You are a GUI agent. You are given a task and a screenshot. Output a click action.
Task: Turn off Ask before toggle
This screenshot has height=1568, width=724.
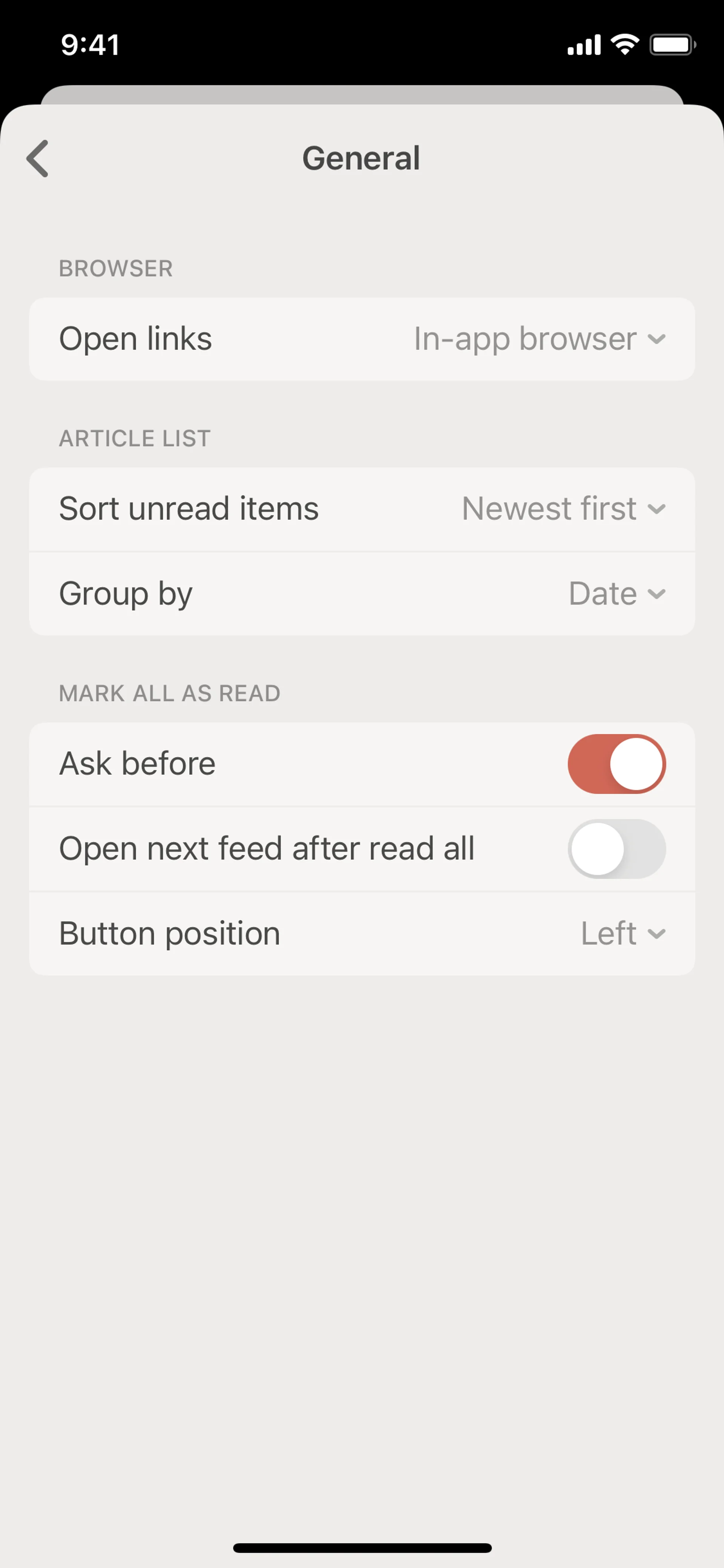(x=616, y=764)
